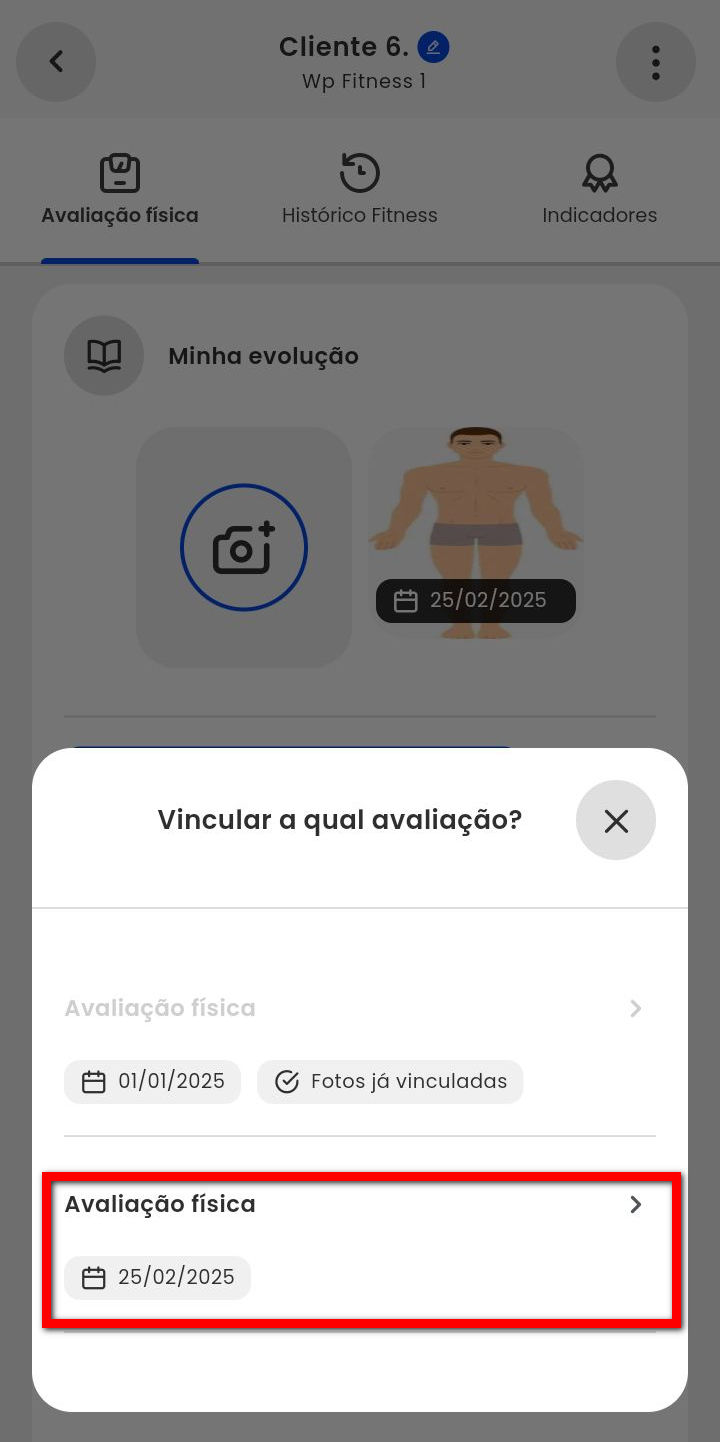Edit the Cliente 6 name

(x=433, y=47)
